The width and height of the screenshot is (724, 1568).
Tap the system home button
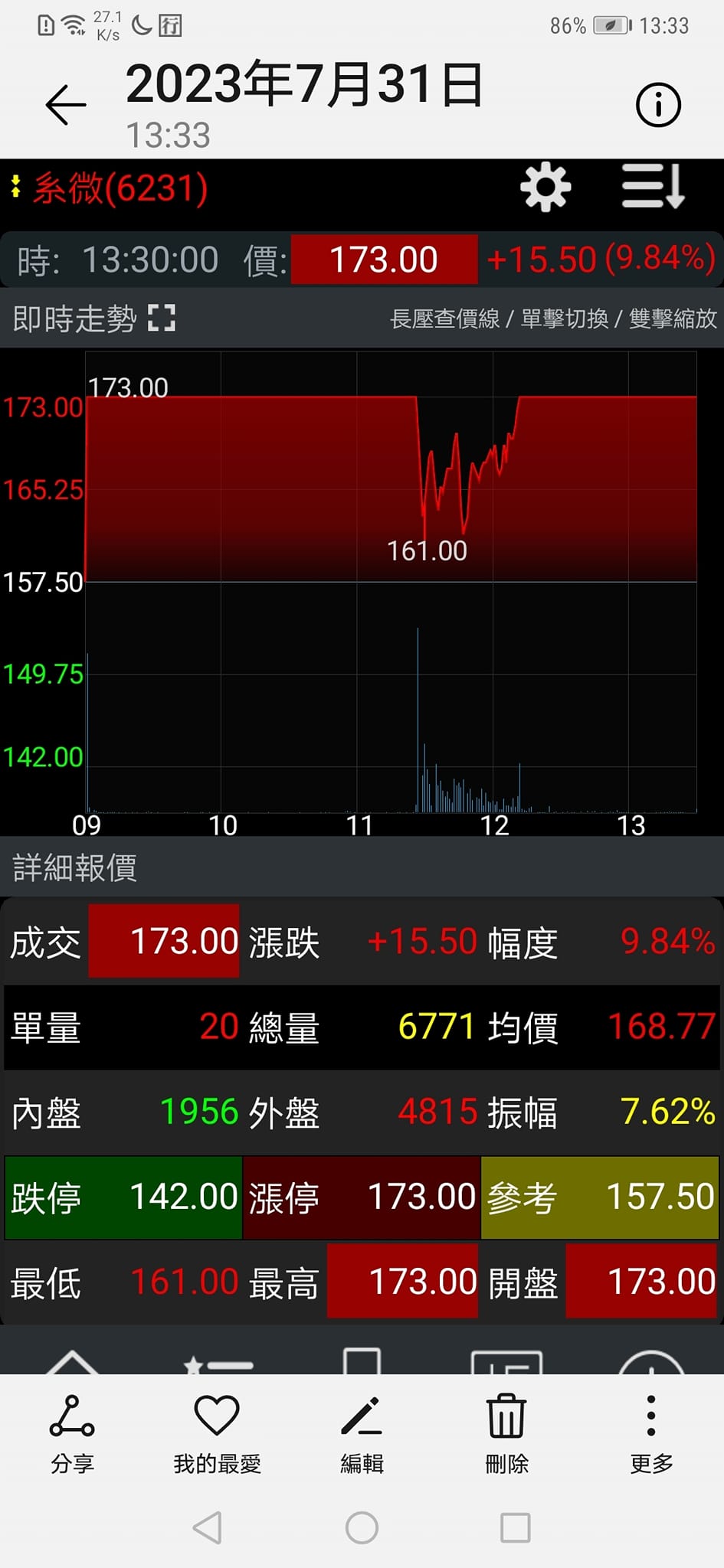[362, 1527]
